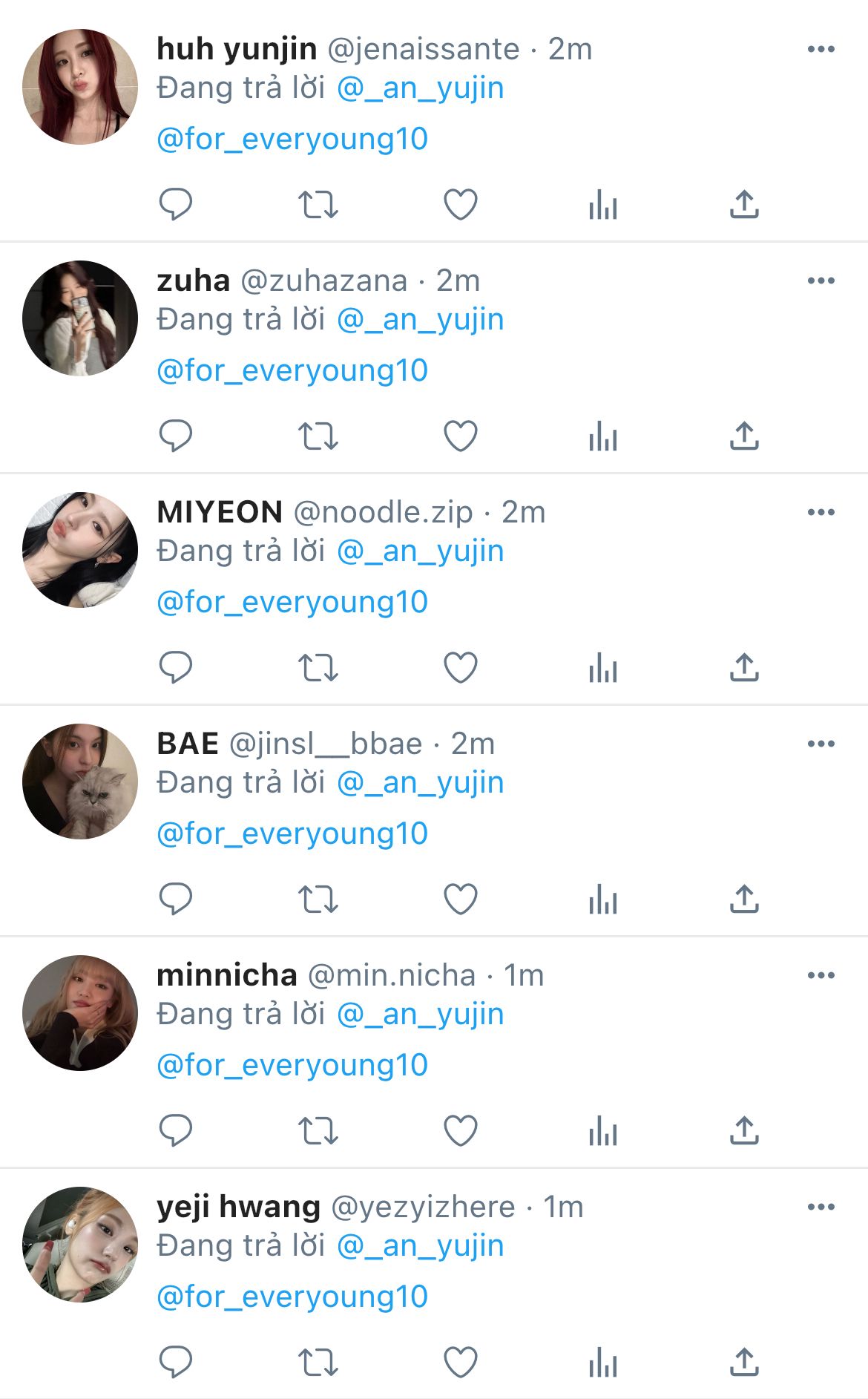This screenshot has height=1399, width=868.
Task: Tap @for_everyoung10 mention in BAE's tweet
Action: (292, 833)
